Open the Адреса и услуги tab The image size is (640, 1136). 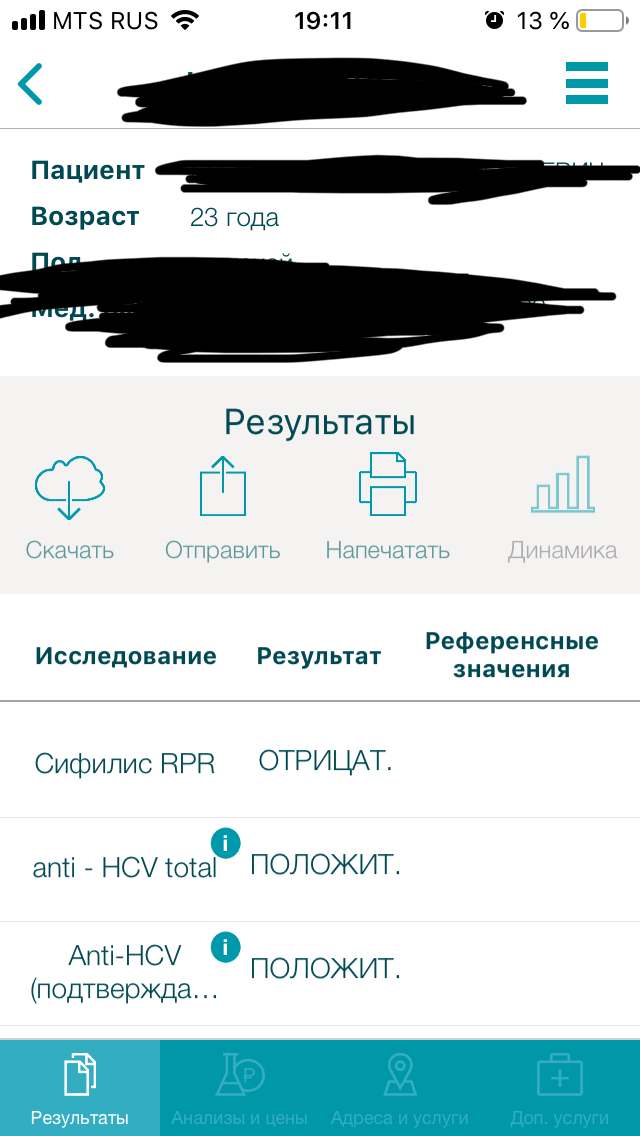click(x=400, y=1088)
